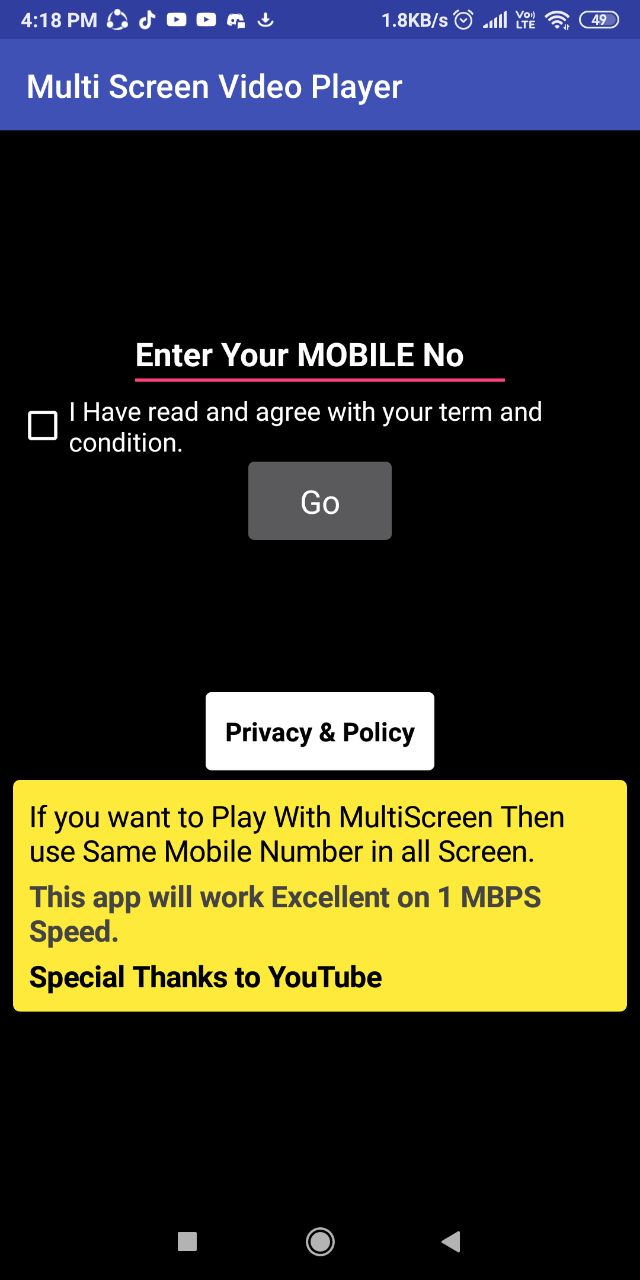Open Privacy & Policy
Viewport: 640px width, 1280px height.
tap(319, 731)
